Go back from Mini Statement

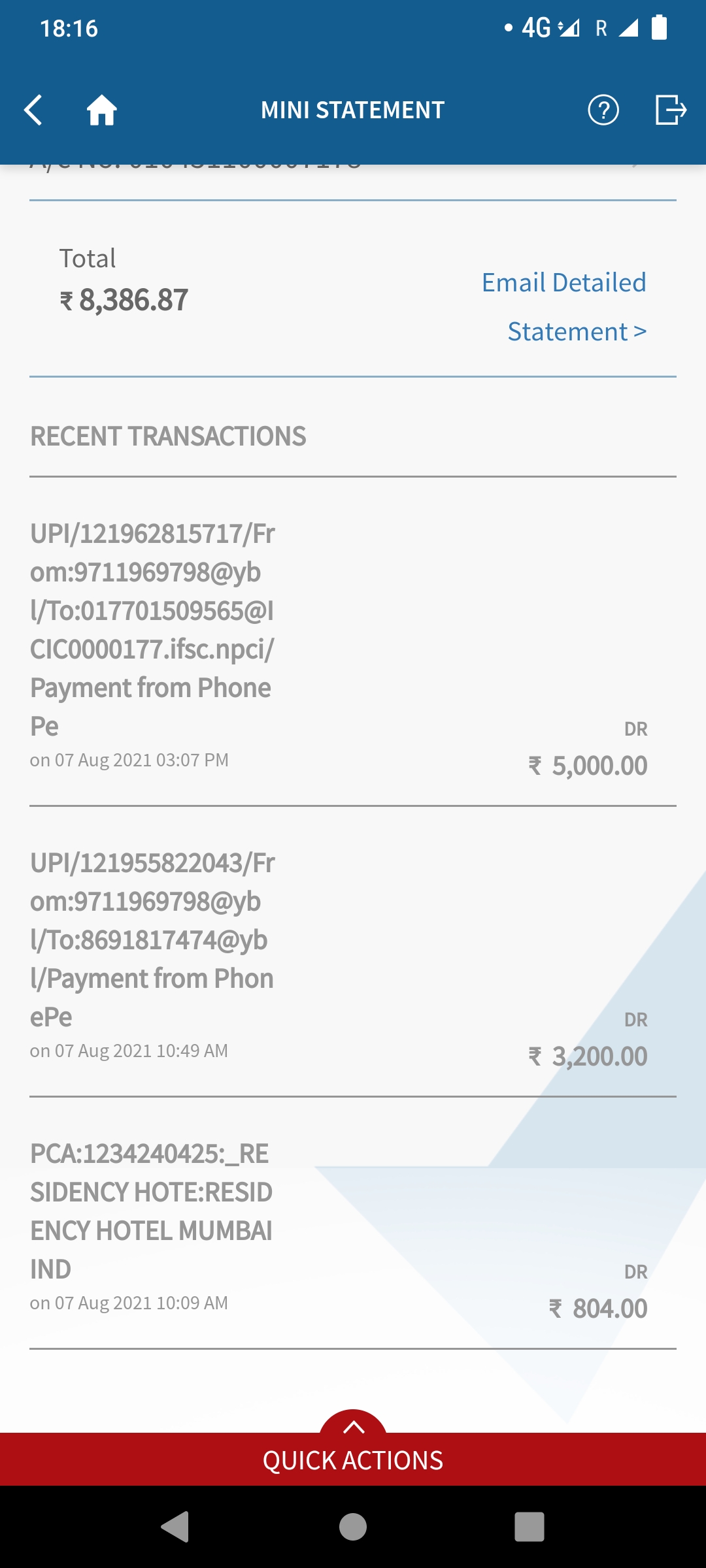click(33, 110)
